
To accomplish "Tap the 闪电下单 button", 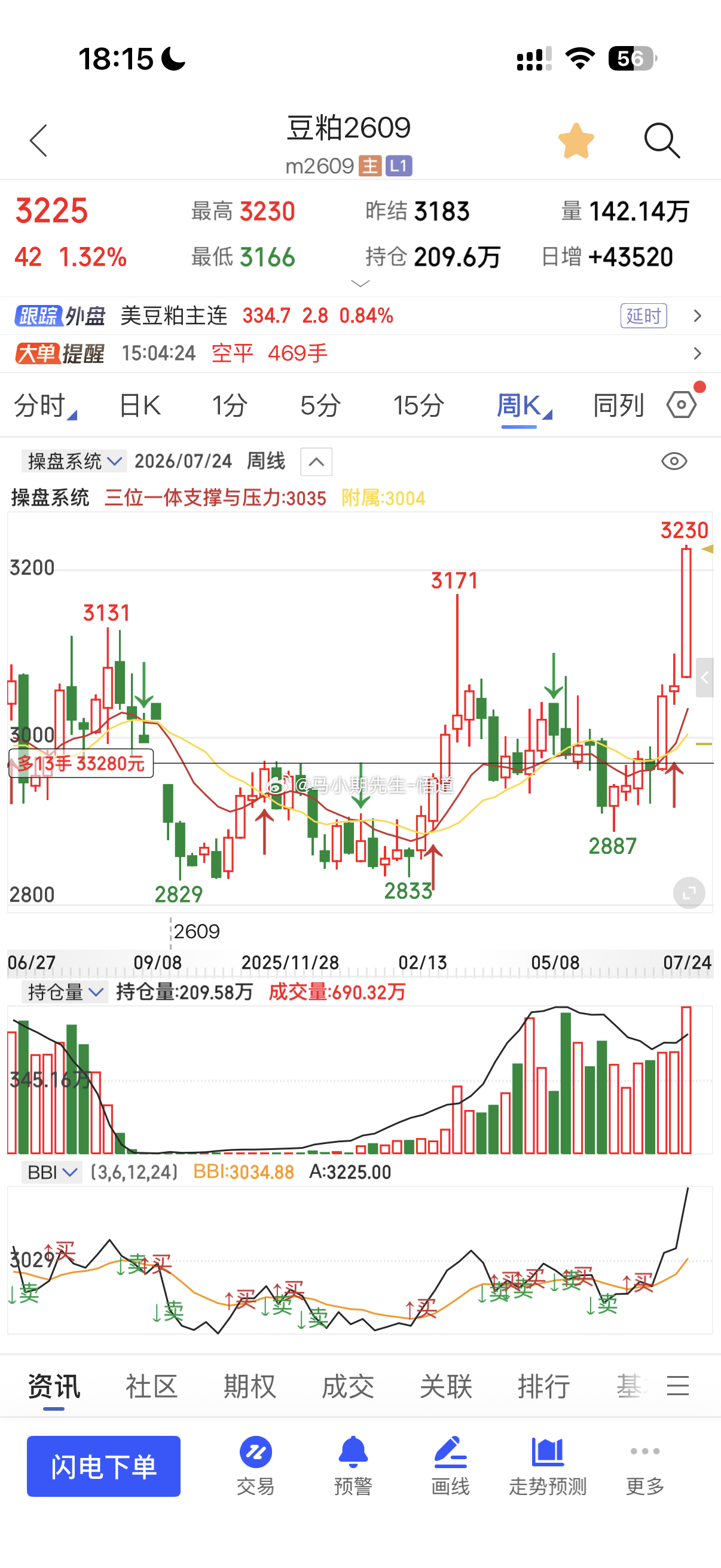I will tap(103, 1466).
